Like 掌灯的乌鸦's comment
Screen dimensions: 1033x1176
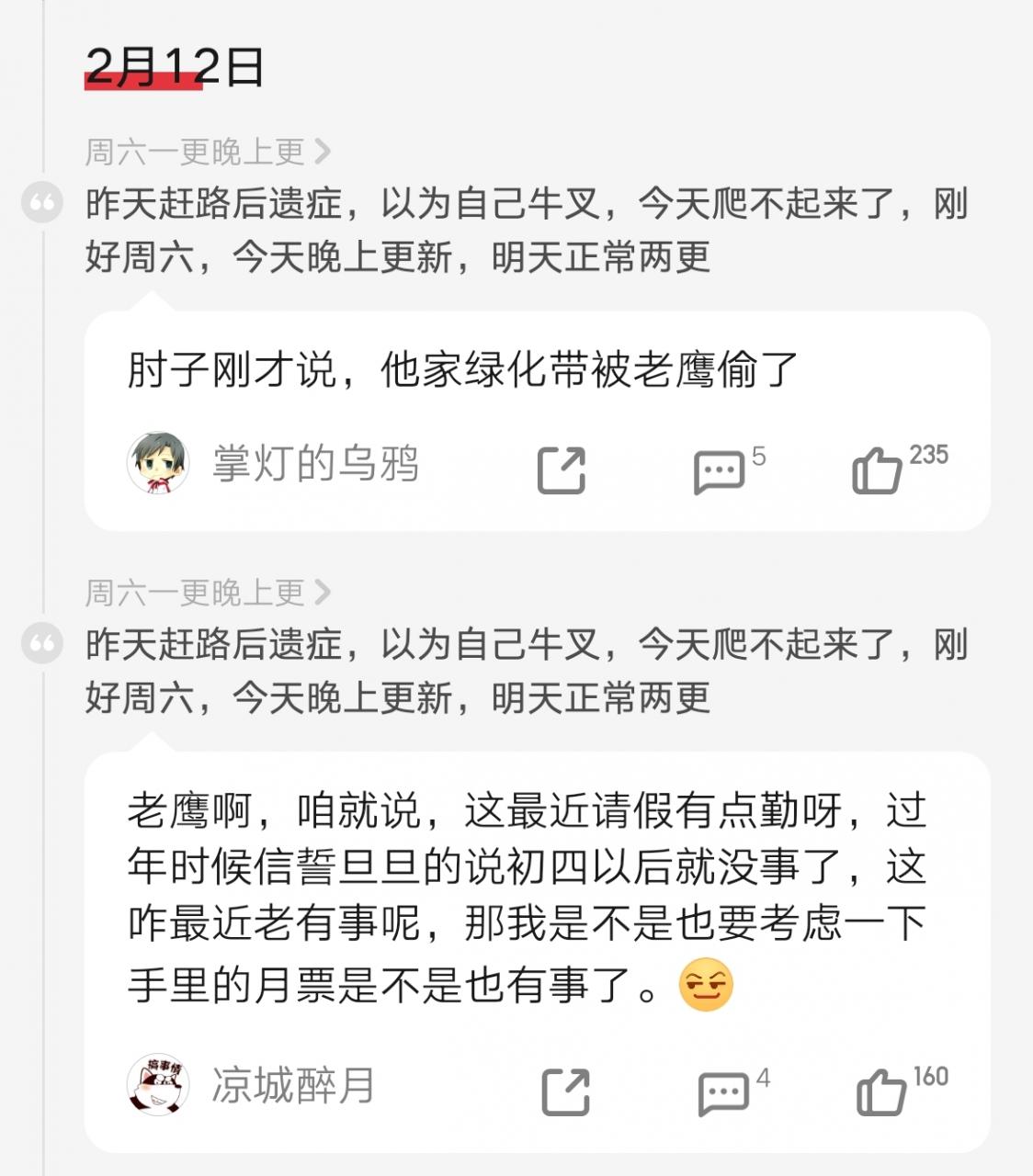click(877, 470)
